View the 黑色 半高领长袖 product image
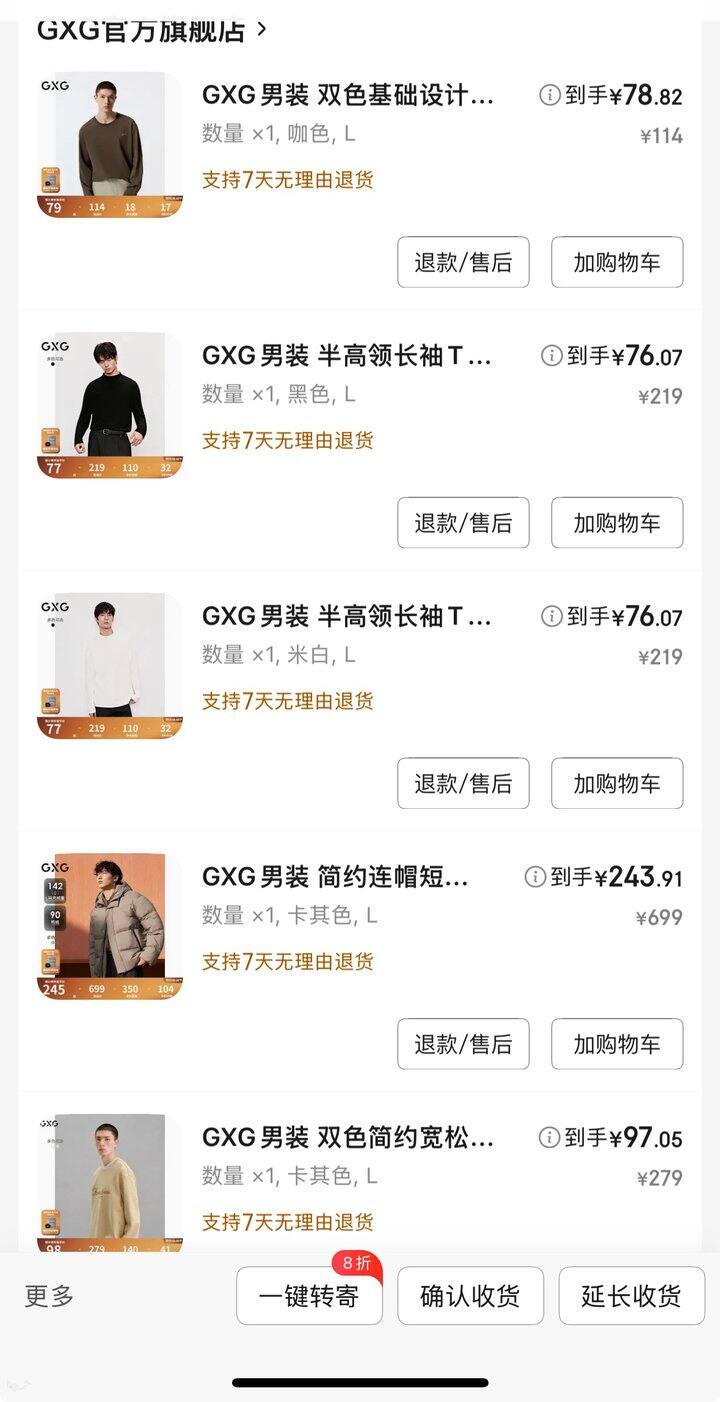The height and width of the screenshot is (1402, 720). pos(110,406)
